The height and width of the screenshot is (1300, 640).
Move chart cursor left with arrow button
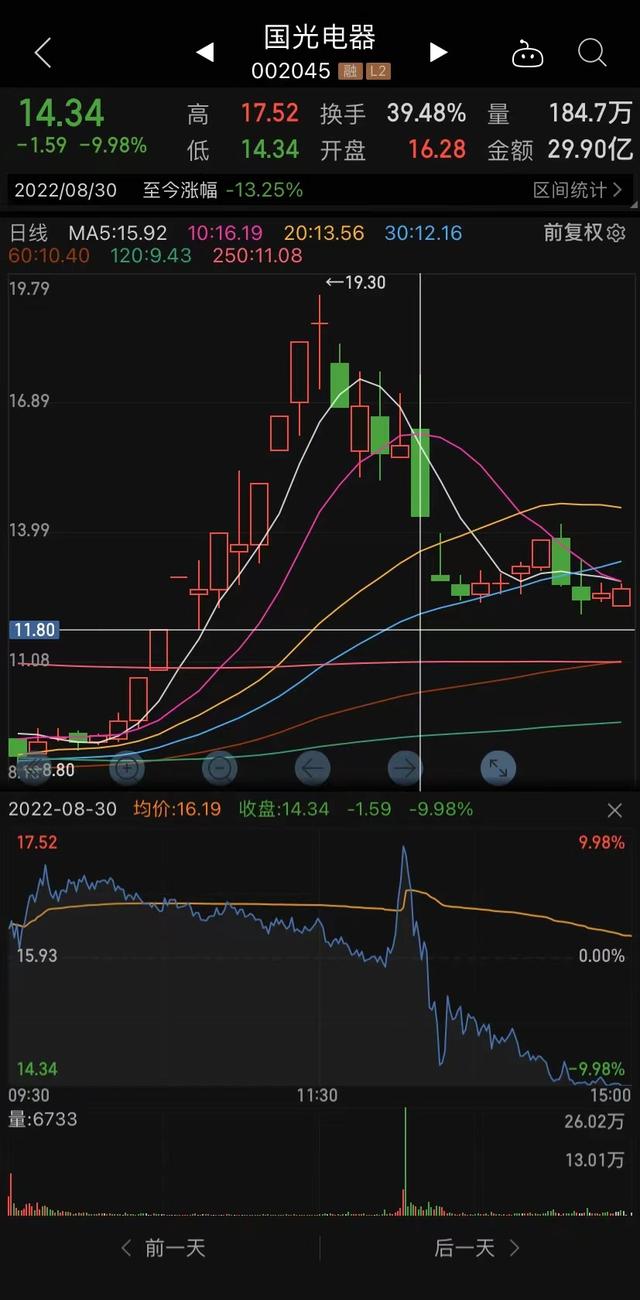pyautogui.click(x=312, y=768)
